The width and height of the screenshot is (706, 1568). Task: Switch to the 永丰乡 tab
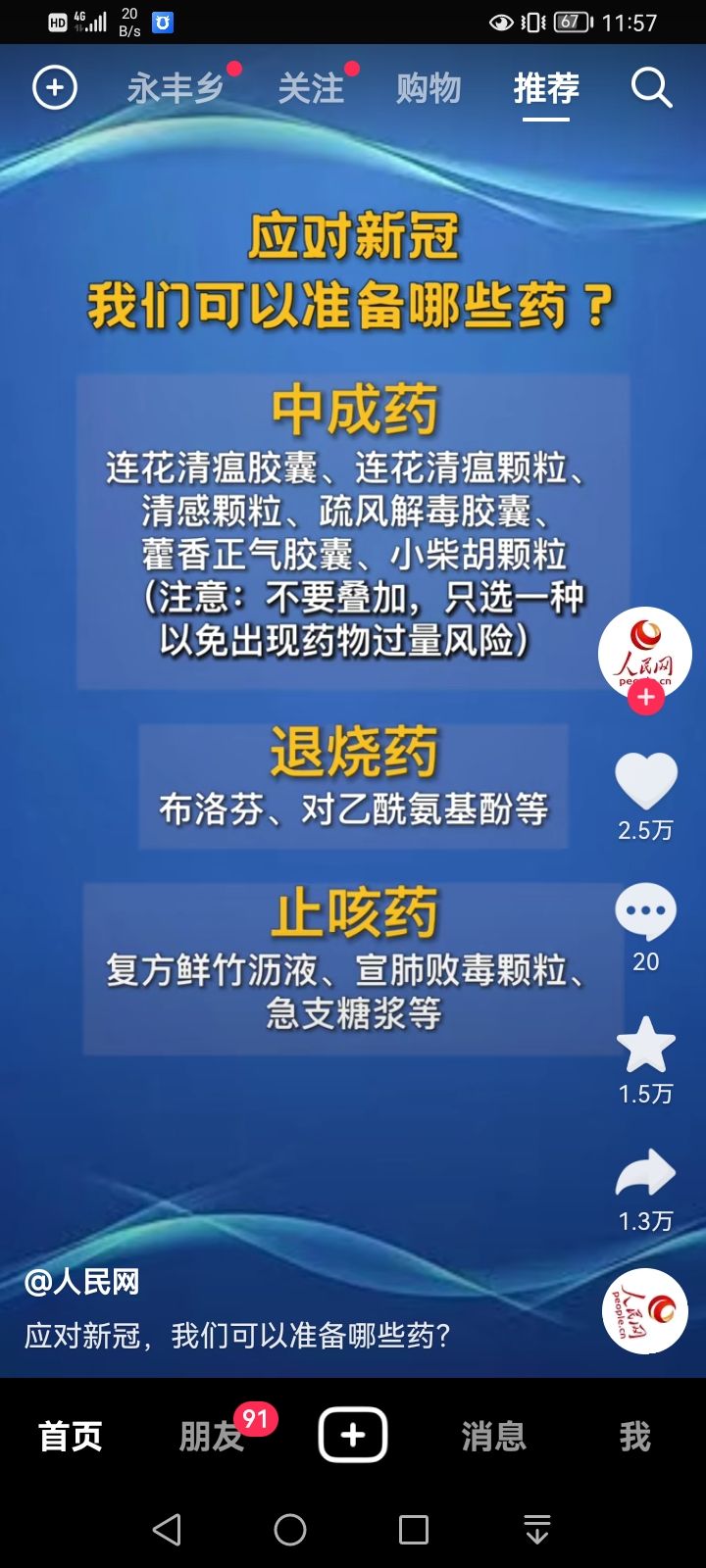pyautogui.click(x=176, y=89)
